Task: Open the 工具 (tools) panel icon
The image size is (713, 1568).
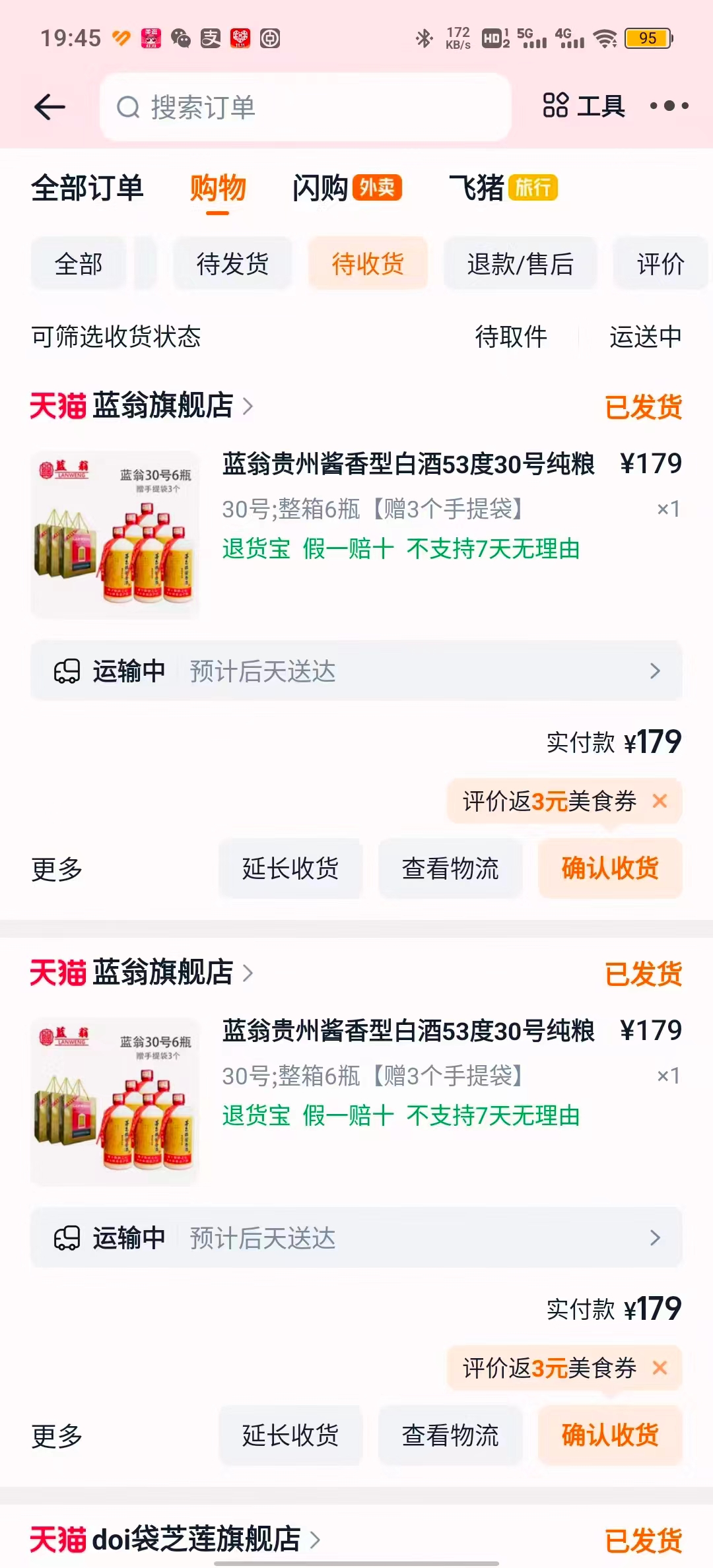Action: pyautogui.click(x=555, y=104)
